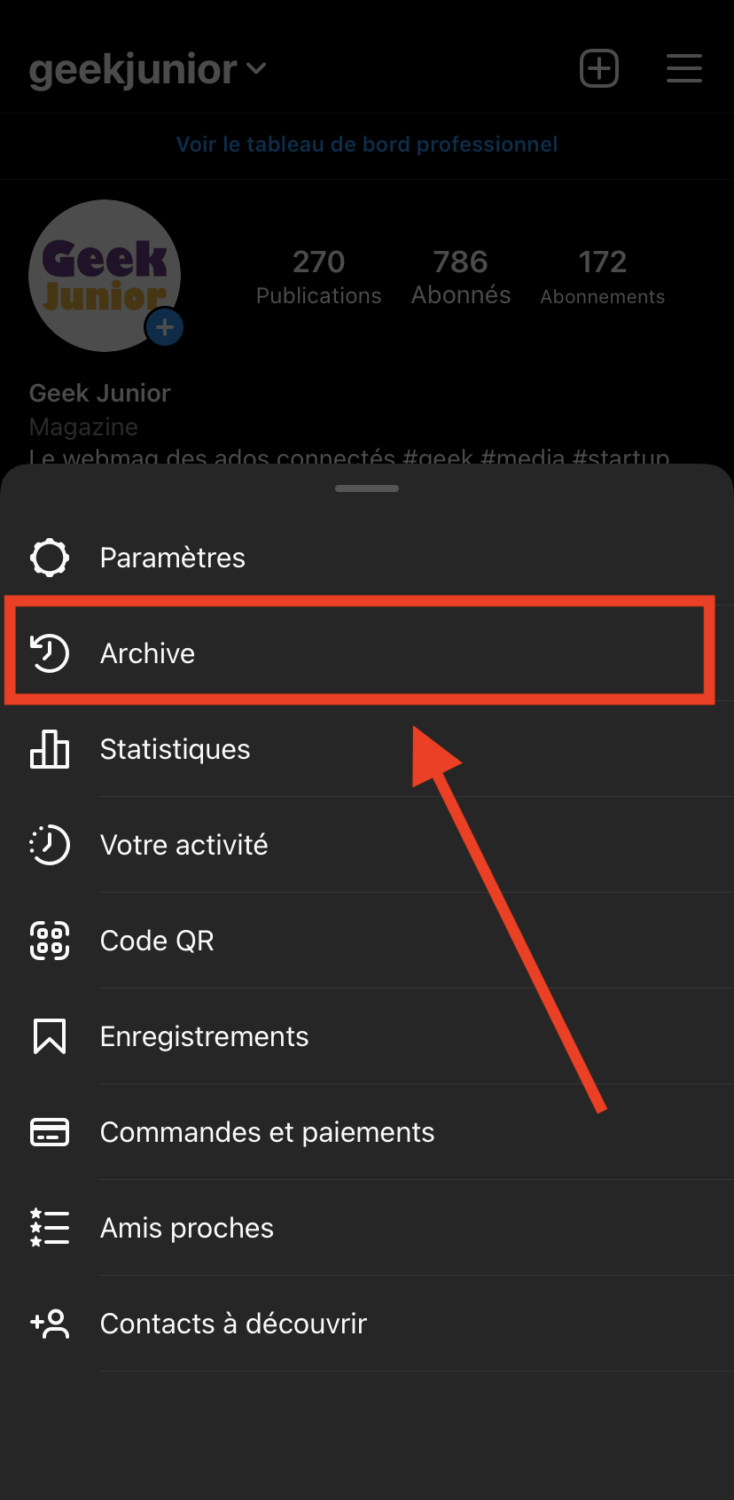Open the Amis proches list
Screen dimensions: 734x1500
[187, 1228]
